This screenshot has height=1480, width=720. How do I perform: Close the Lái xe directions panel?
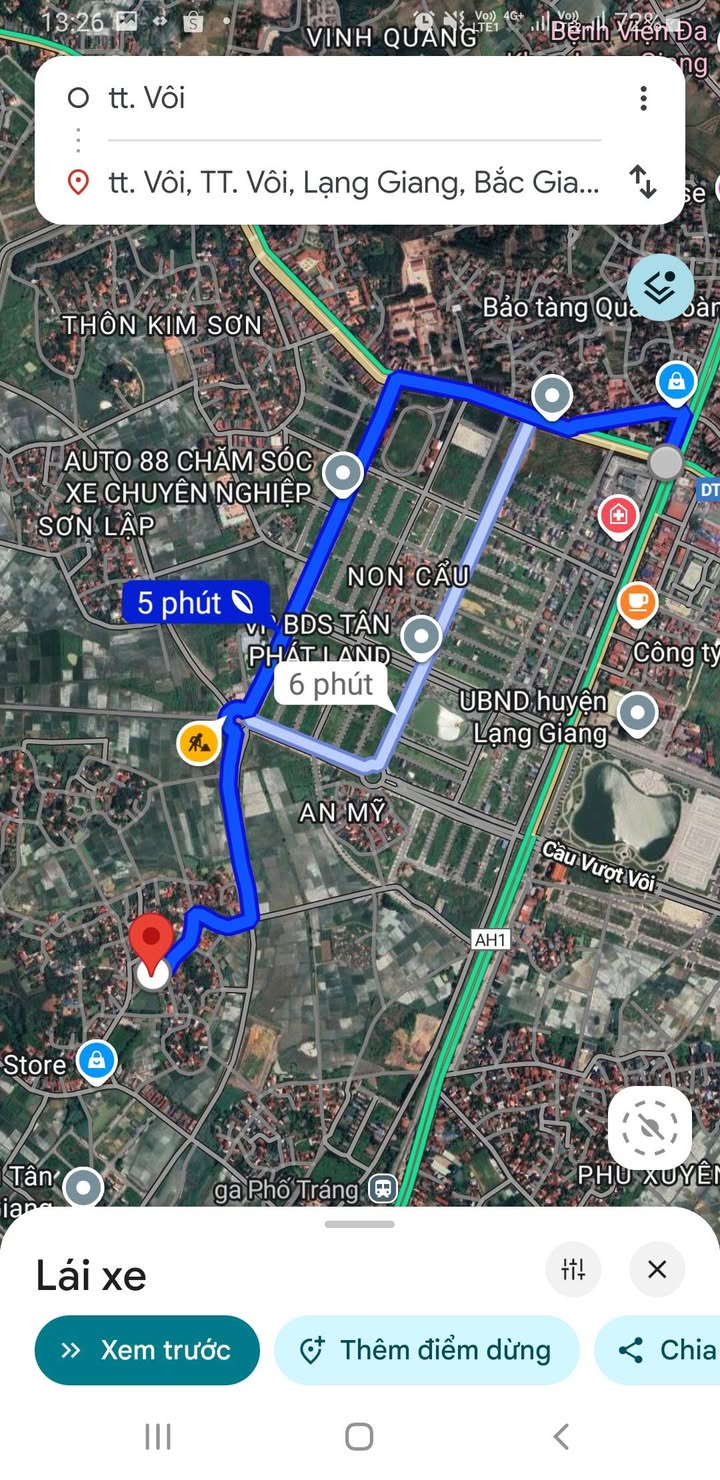coord(657,1270)
